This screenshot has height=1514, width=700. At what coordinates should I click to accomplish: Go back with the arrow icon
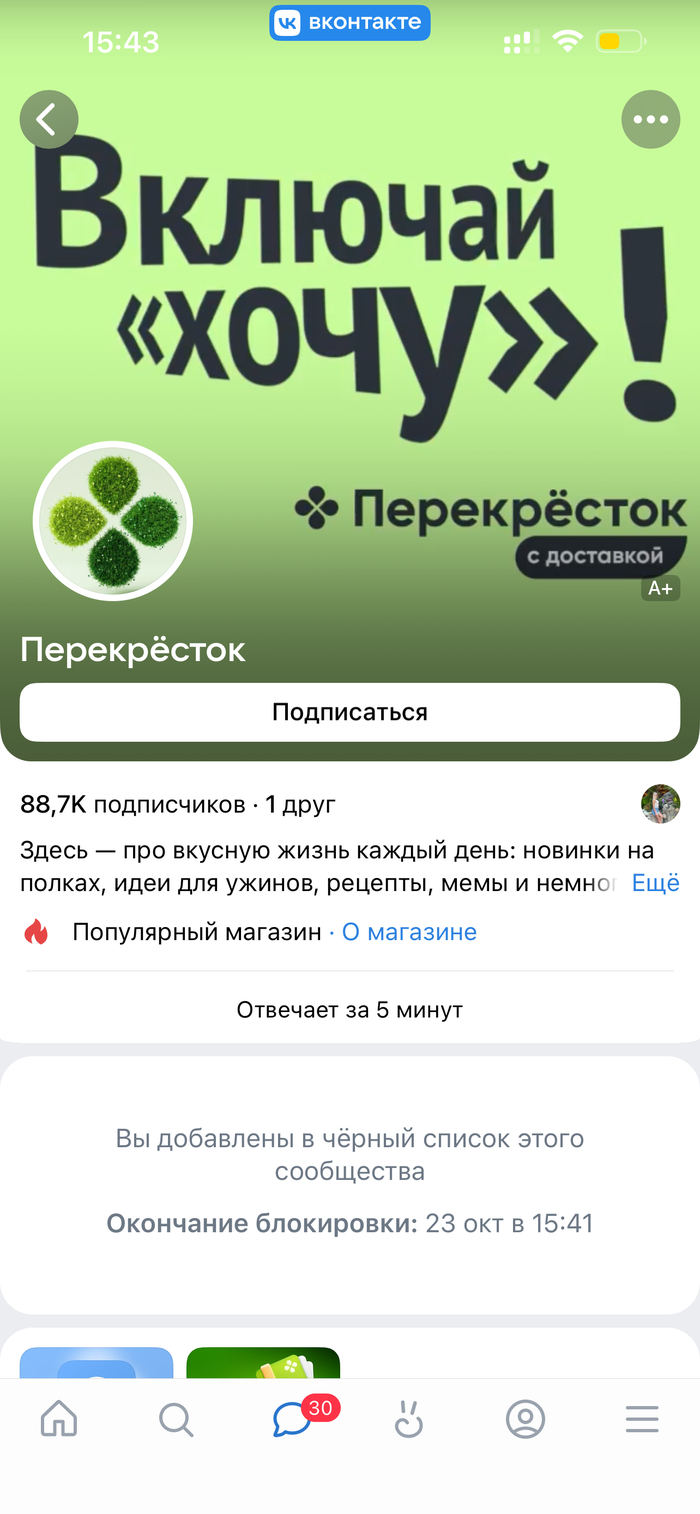click(48, 120)
